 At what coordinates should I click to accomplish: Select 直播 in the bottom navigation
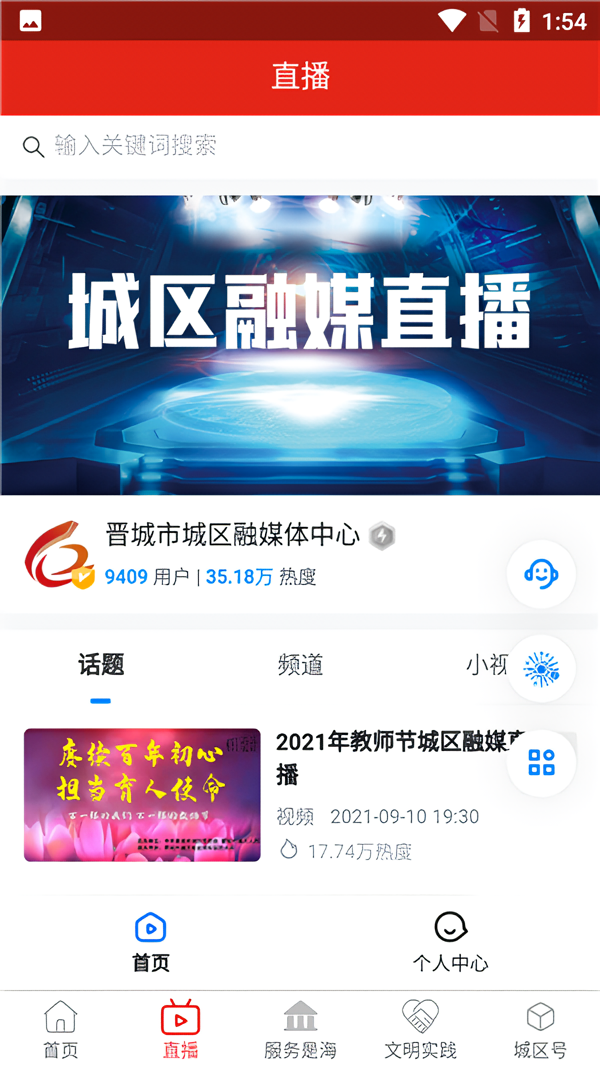click(x=181, y=1030)
